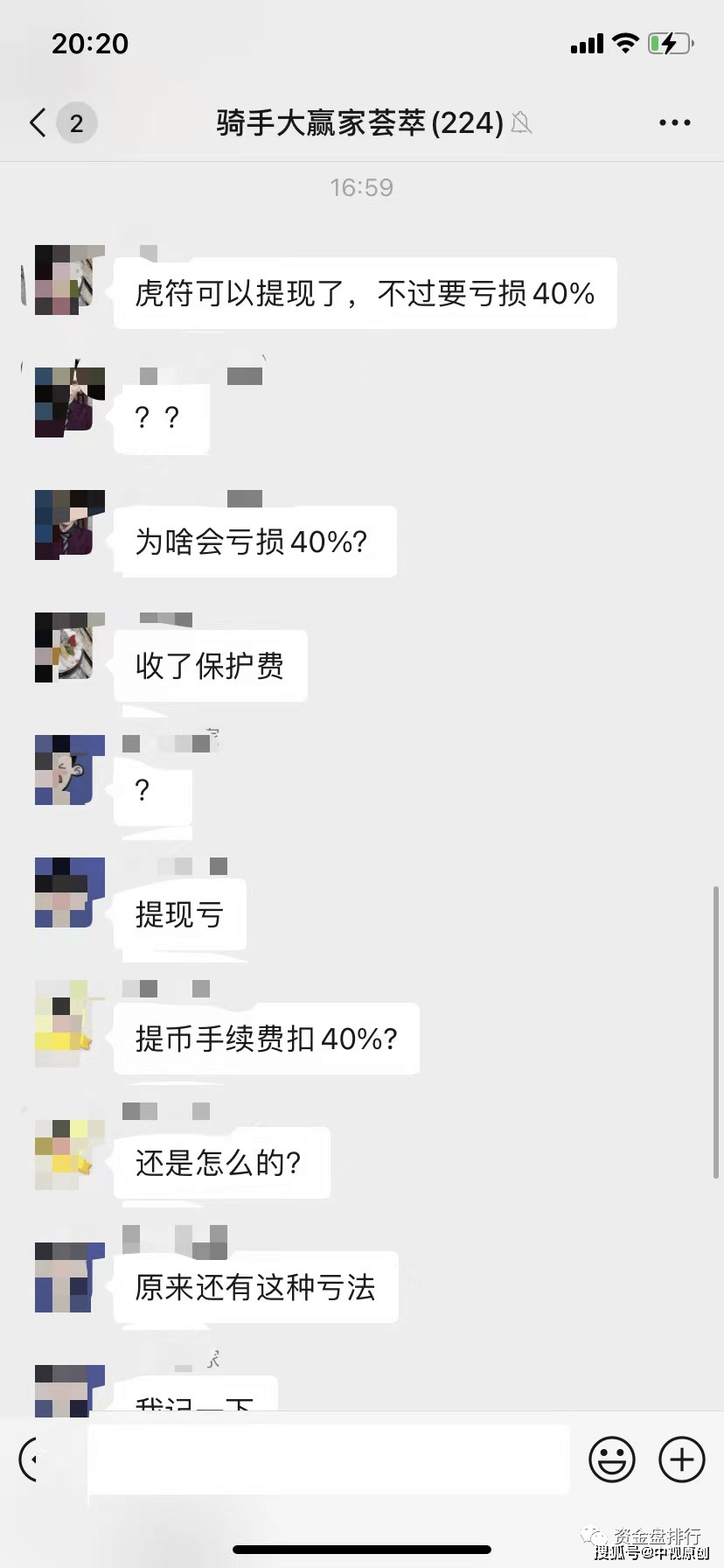724x1568 pixels.
Task: Open avatar of sender saying 为啥会亏损40%?
Action: coord(69,524)
